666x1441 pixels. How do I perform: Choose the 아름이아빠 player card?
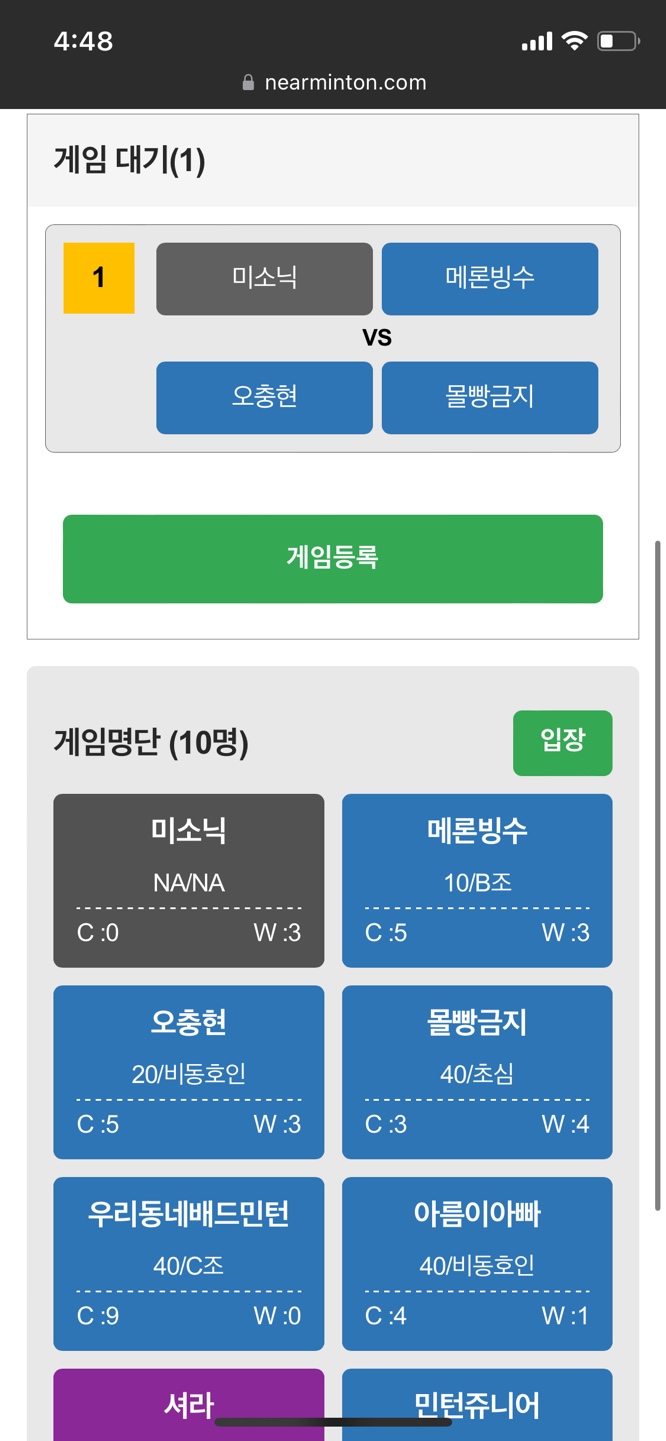tap(477, 1264)
